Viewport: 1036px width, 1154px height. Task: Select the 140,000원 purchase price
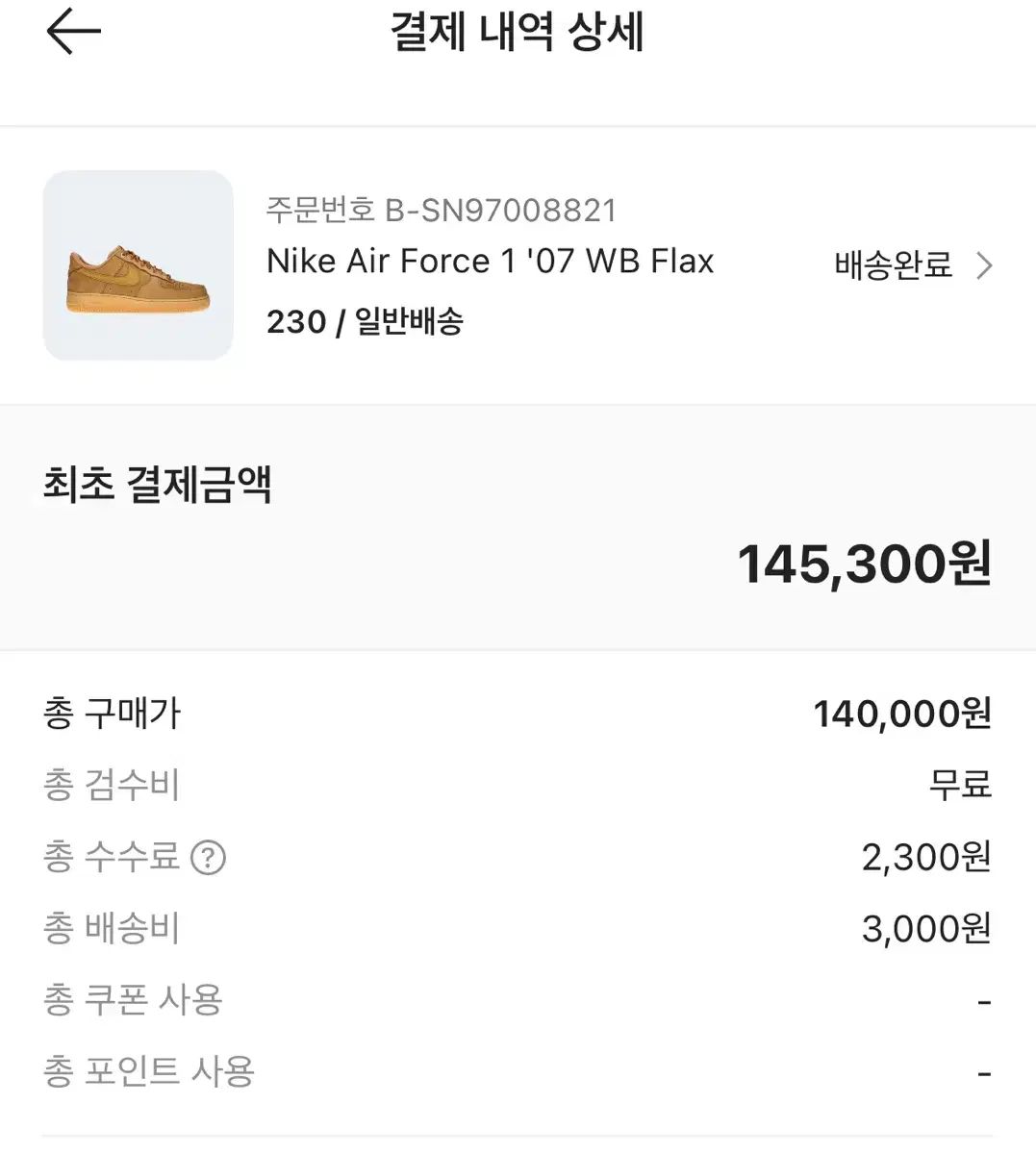click(901, 713)
